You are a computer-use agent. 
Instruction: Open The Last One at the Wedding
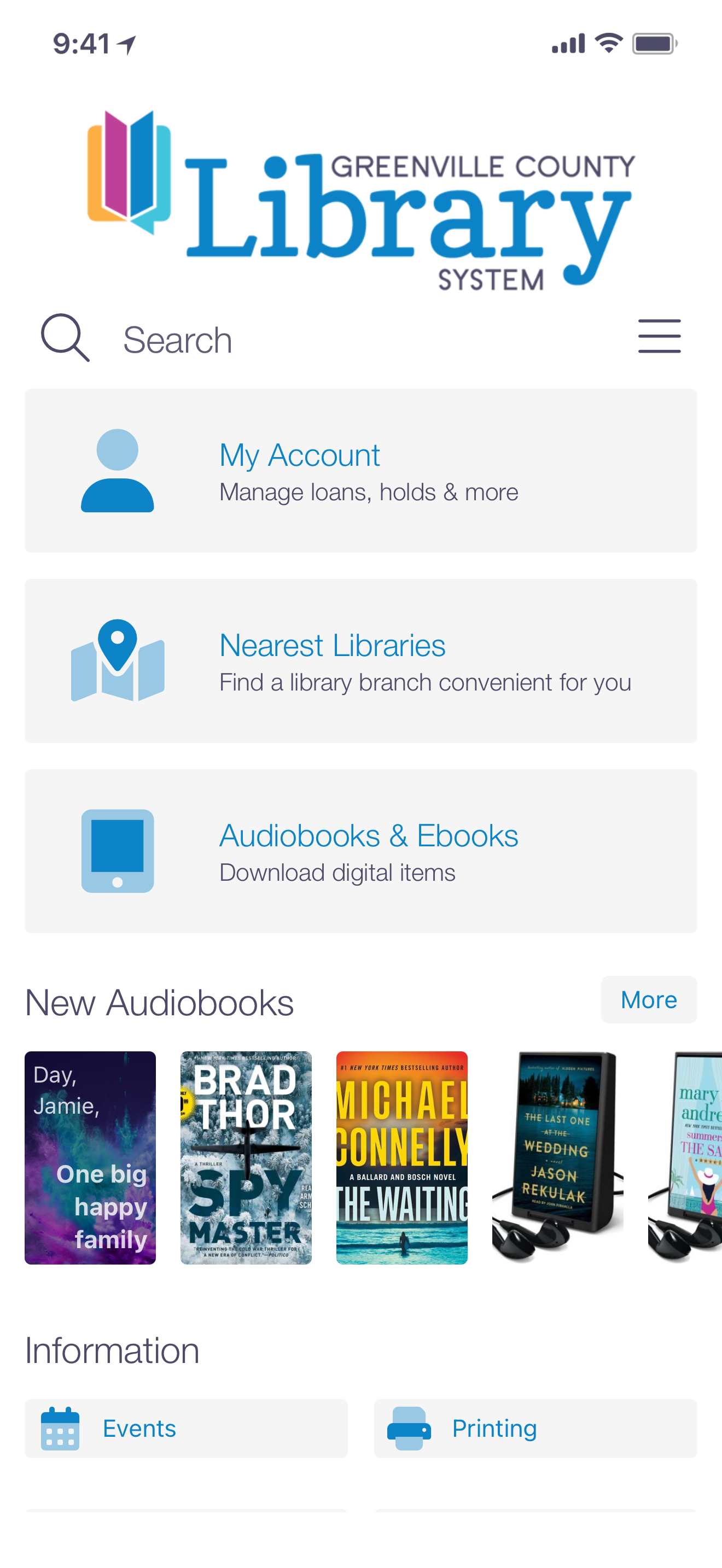click(x=557, y=1158)
